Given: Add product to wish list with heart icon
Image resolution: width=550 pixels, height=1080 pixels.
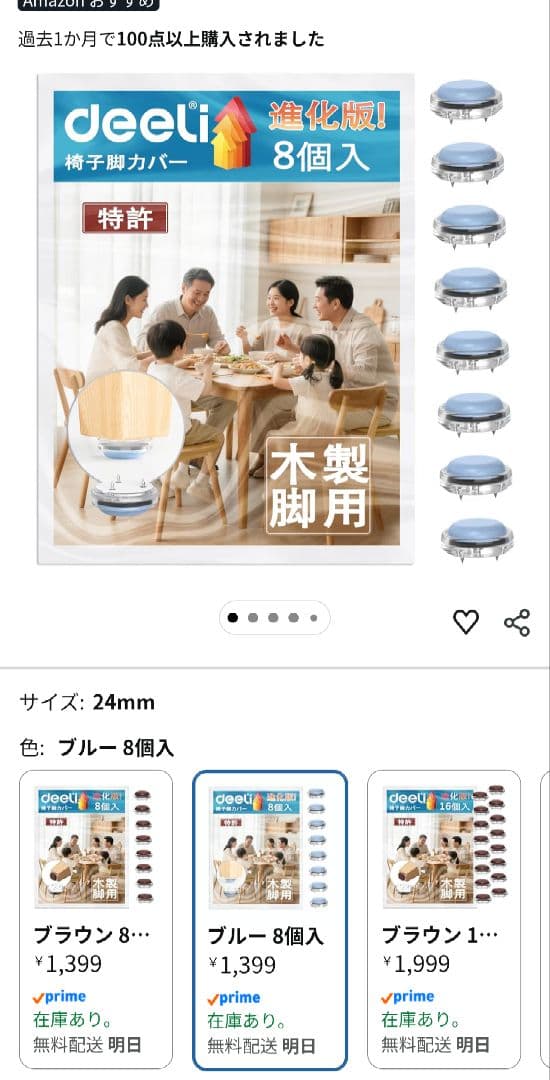Looking at the screenshot, I should [465, 622].
